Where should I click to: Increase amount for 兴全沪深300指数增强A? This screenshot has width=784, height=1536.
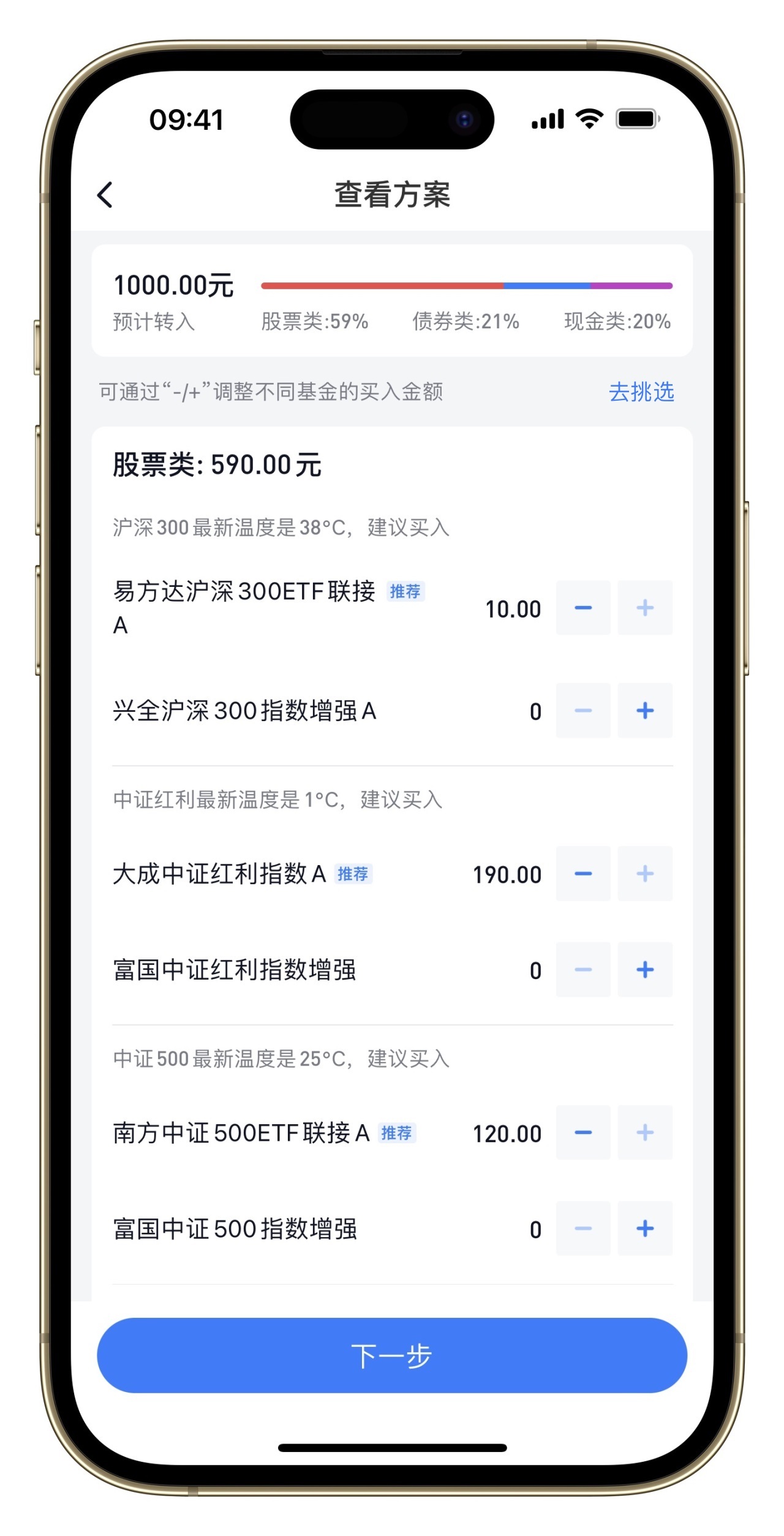pyautogui.click(x=644, y=711)
